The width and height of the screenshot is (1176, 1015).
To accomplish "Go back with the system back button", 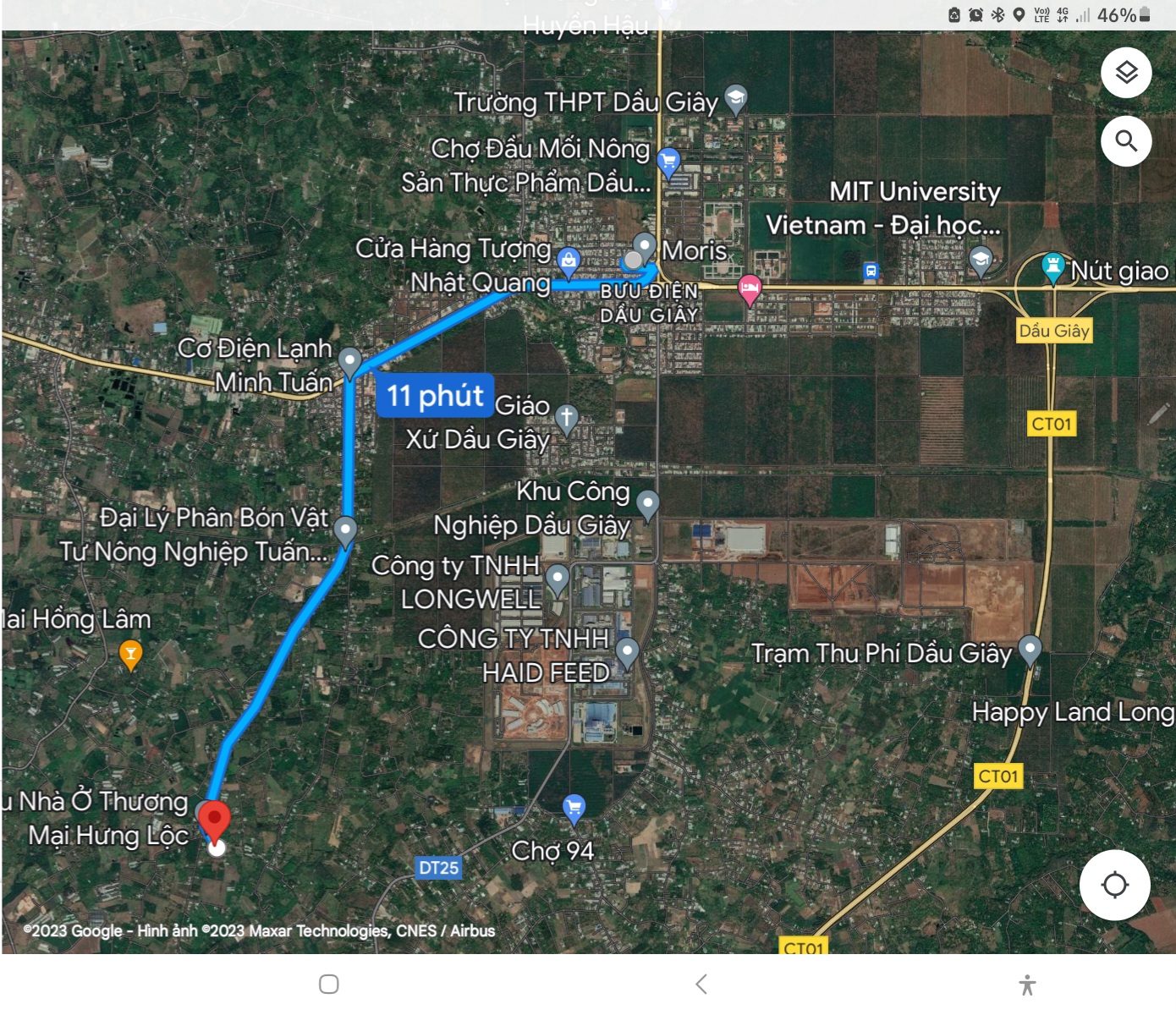I will pos(701,984).
